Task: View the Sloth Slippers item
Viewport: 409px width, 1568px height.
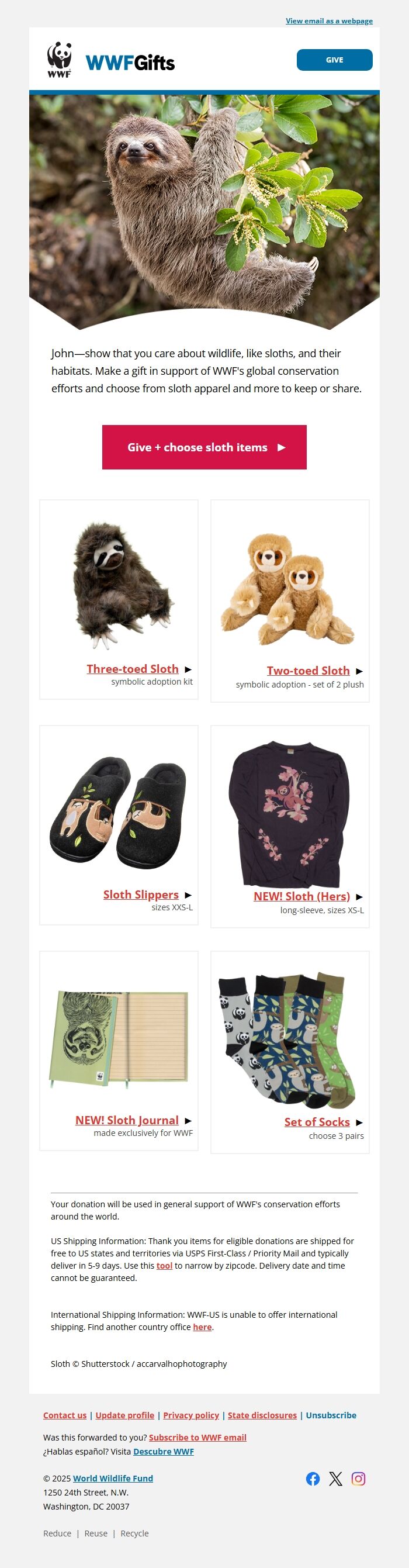Action: pyautogui.click(x=141, y=894)
